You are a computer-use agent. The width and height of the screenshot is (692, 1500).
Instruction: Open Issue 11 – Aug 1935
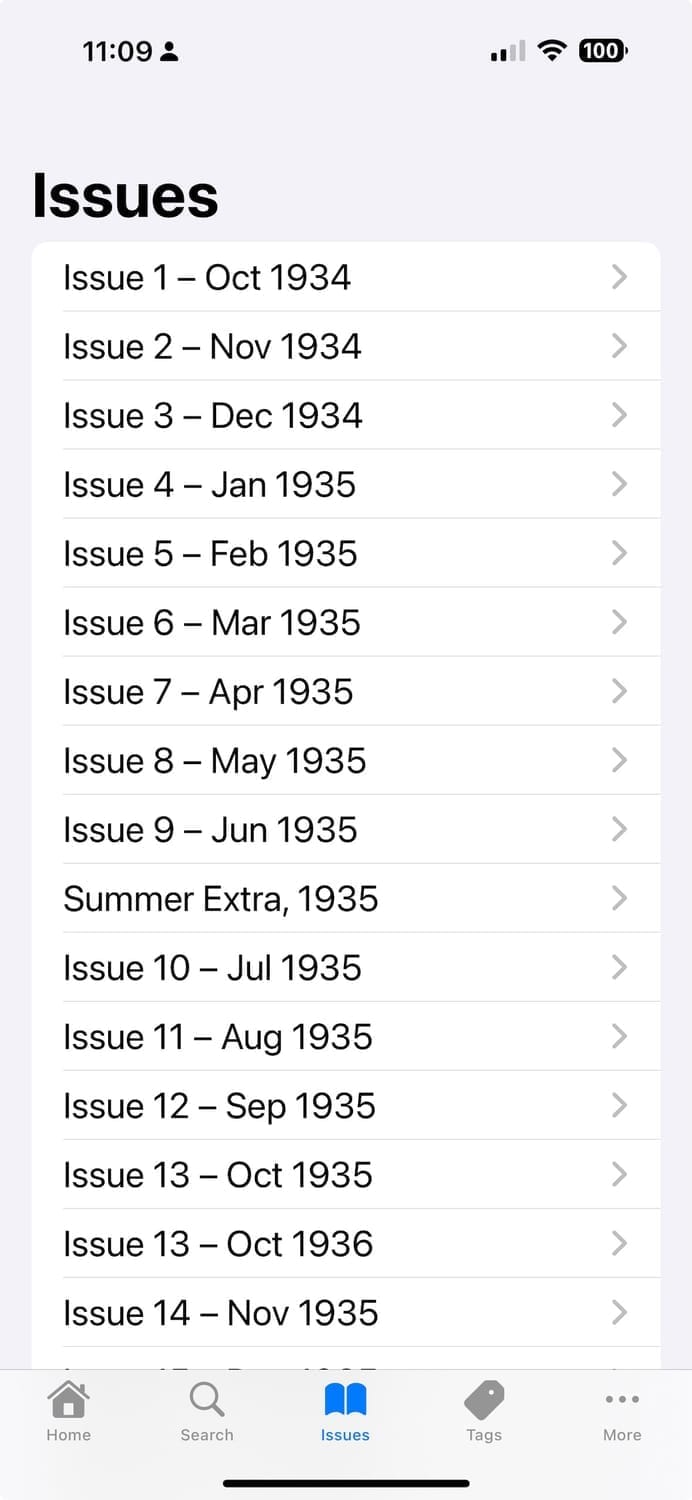pos(346,1036)
